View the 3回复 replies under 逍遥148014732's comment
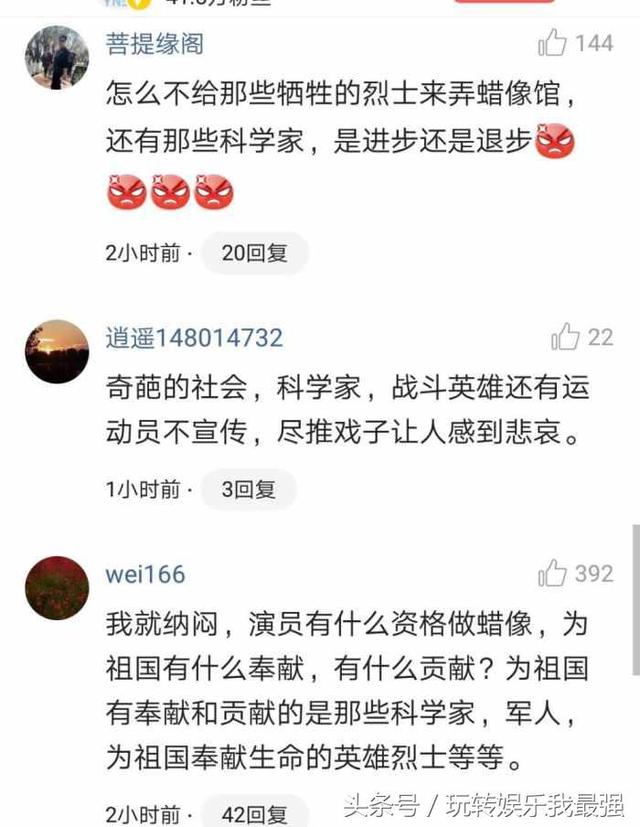The height and width of the screenshot is (827, 640). pos(248,490)
